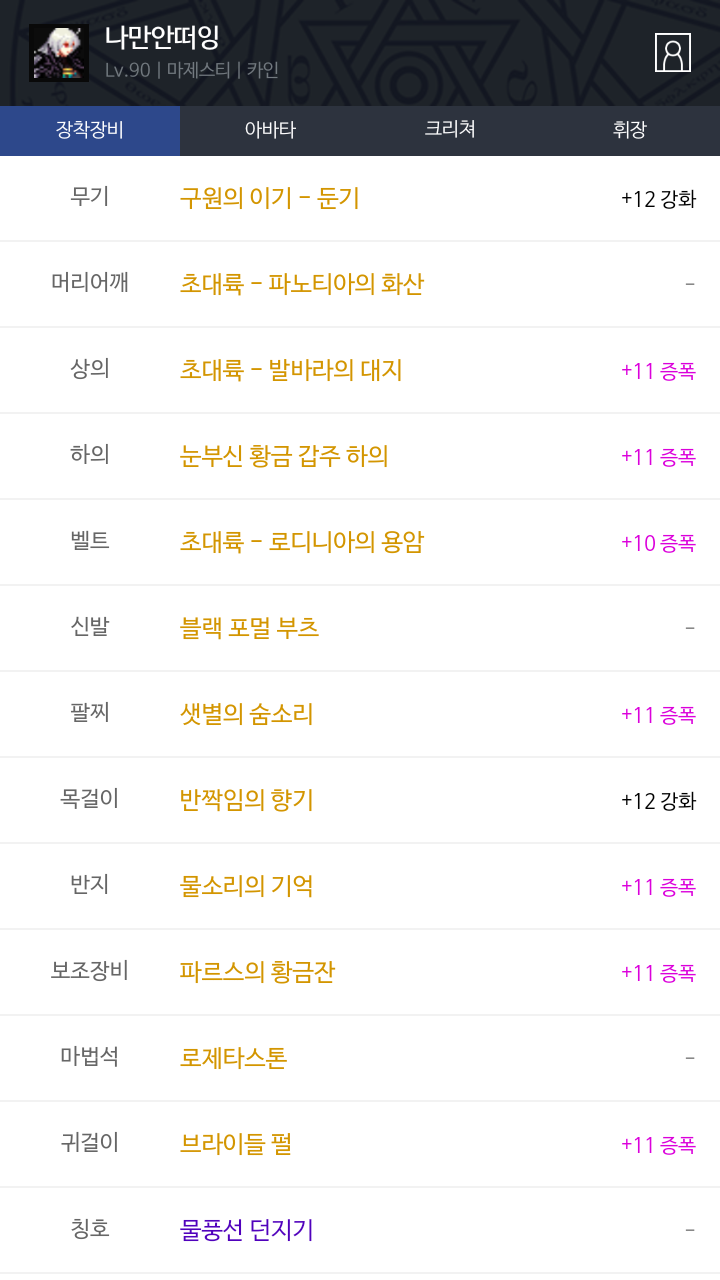Screen dimensions: 720x1280
Task: Tap 눈부신 황금 갑주 하의
Action: tap(284, 456)
